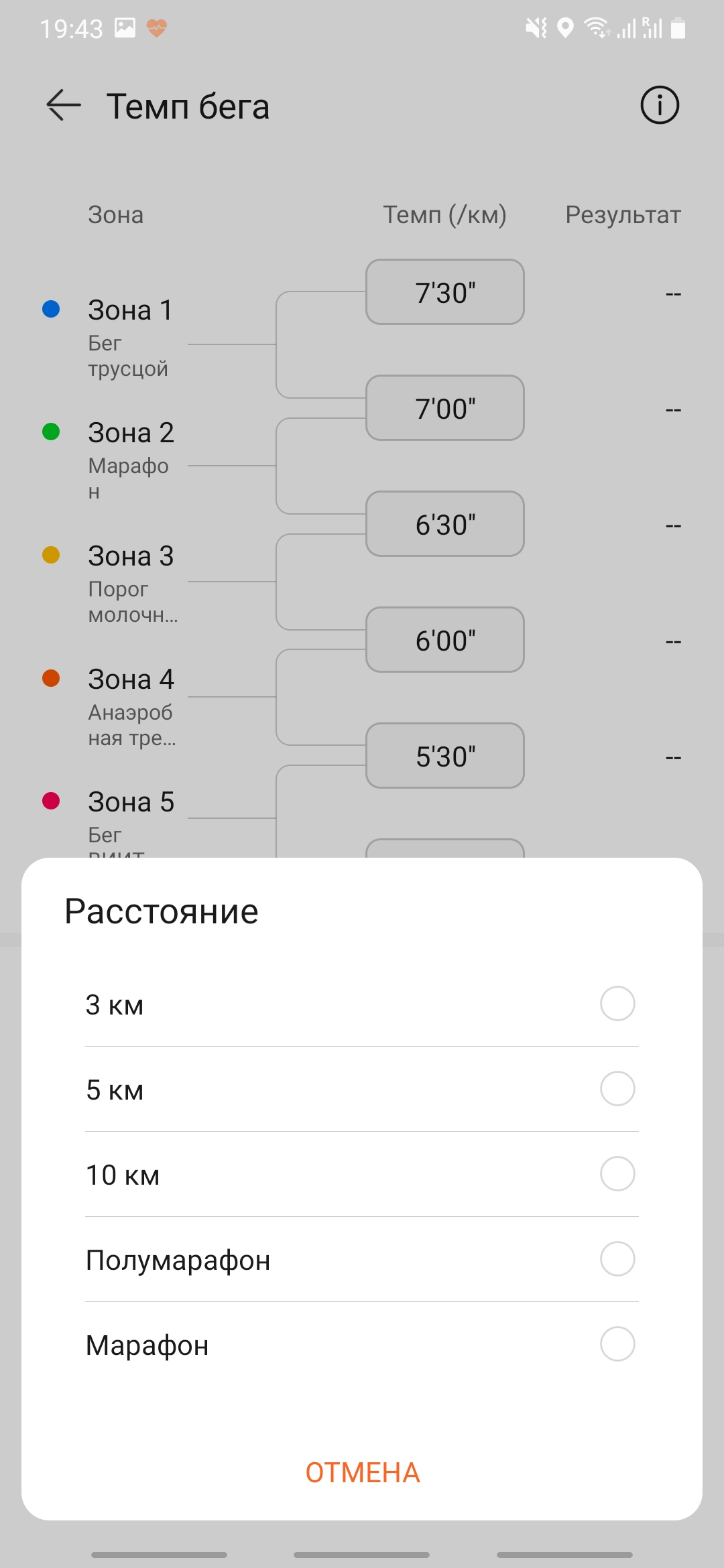This screenshot has height=1568, width=724.
Task: Choose the Марафон option
Action: pos(617,1344)
